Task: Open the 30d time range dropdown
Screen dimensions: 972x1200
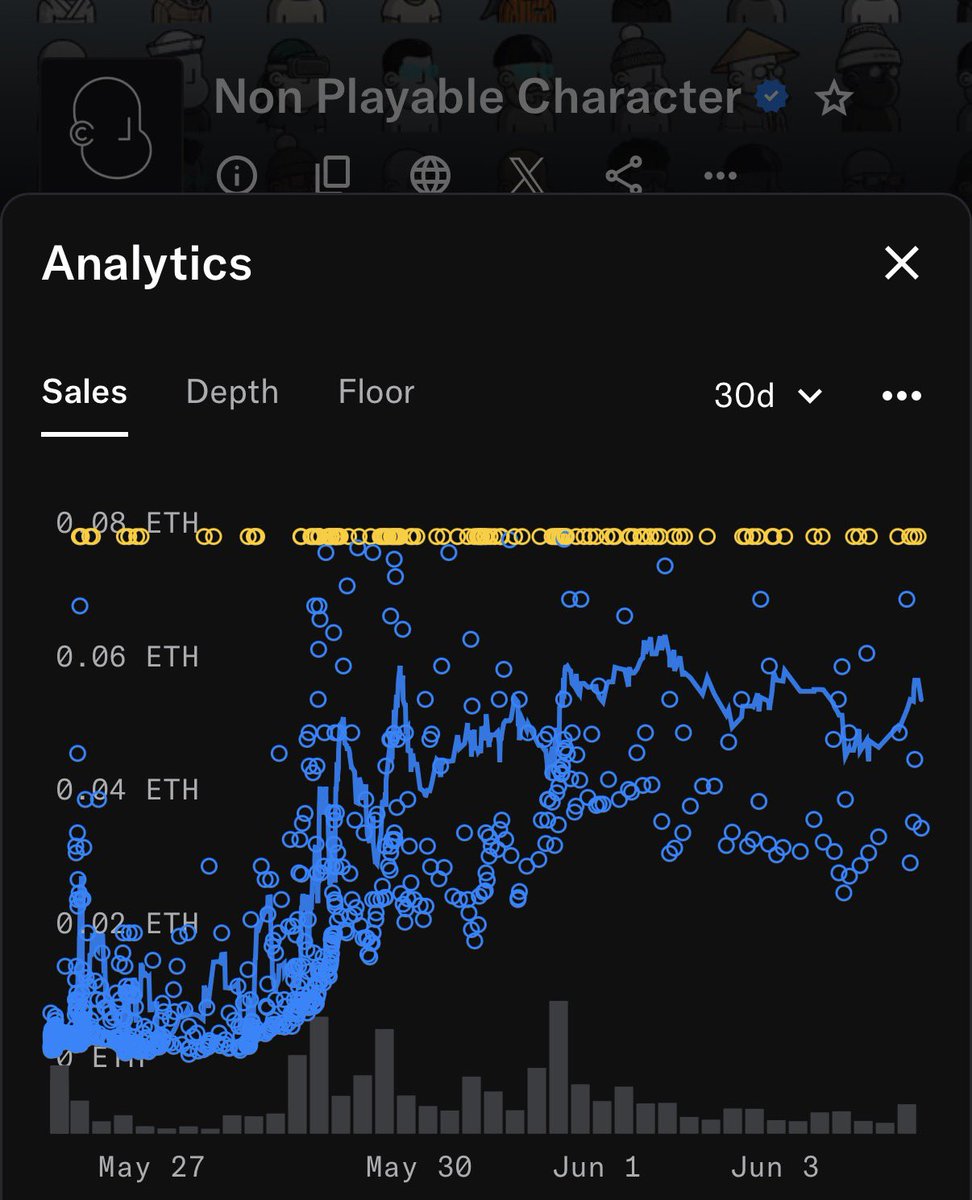Action: pos(768,396)
